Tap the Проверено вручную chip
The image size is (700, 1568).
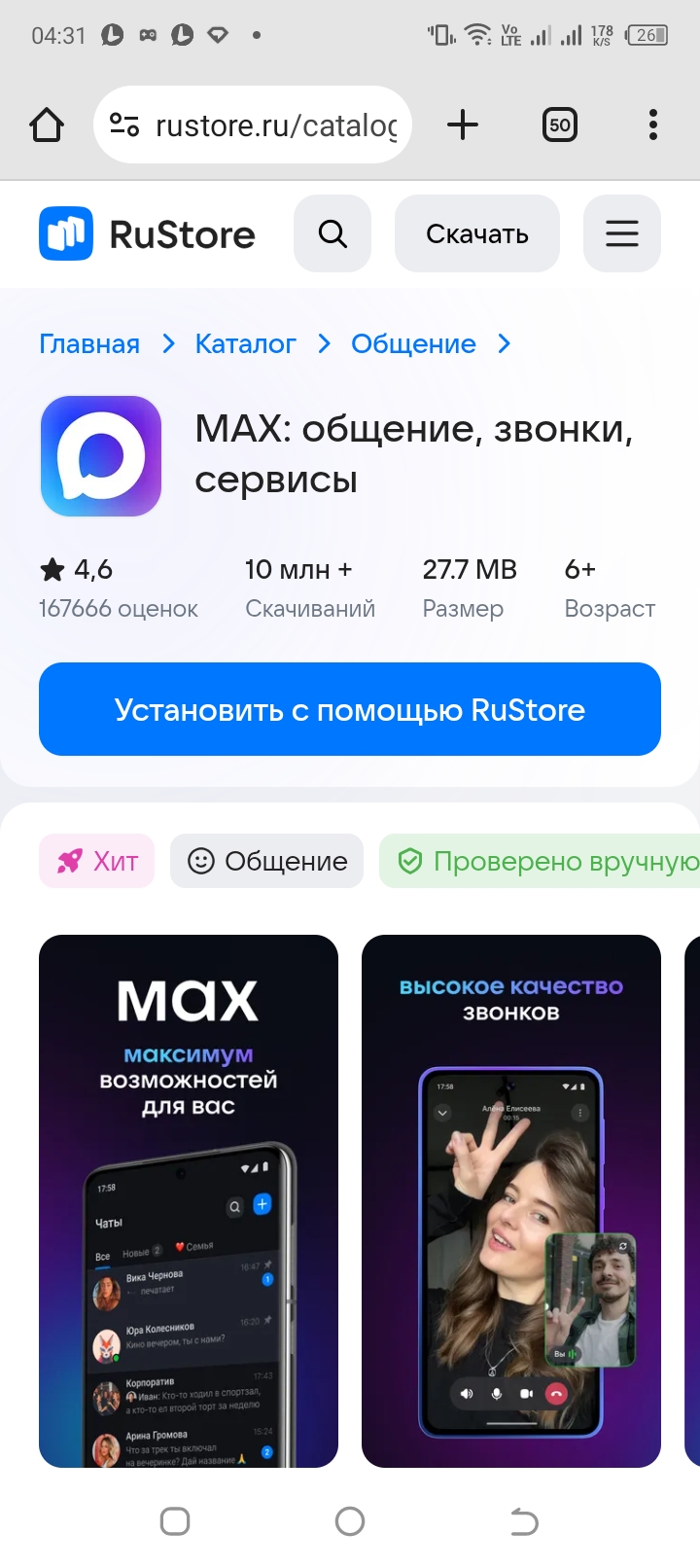tap(544, 861)
